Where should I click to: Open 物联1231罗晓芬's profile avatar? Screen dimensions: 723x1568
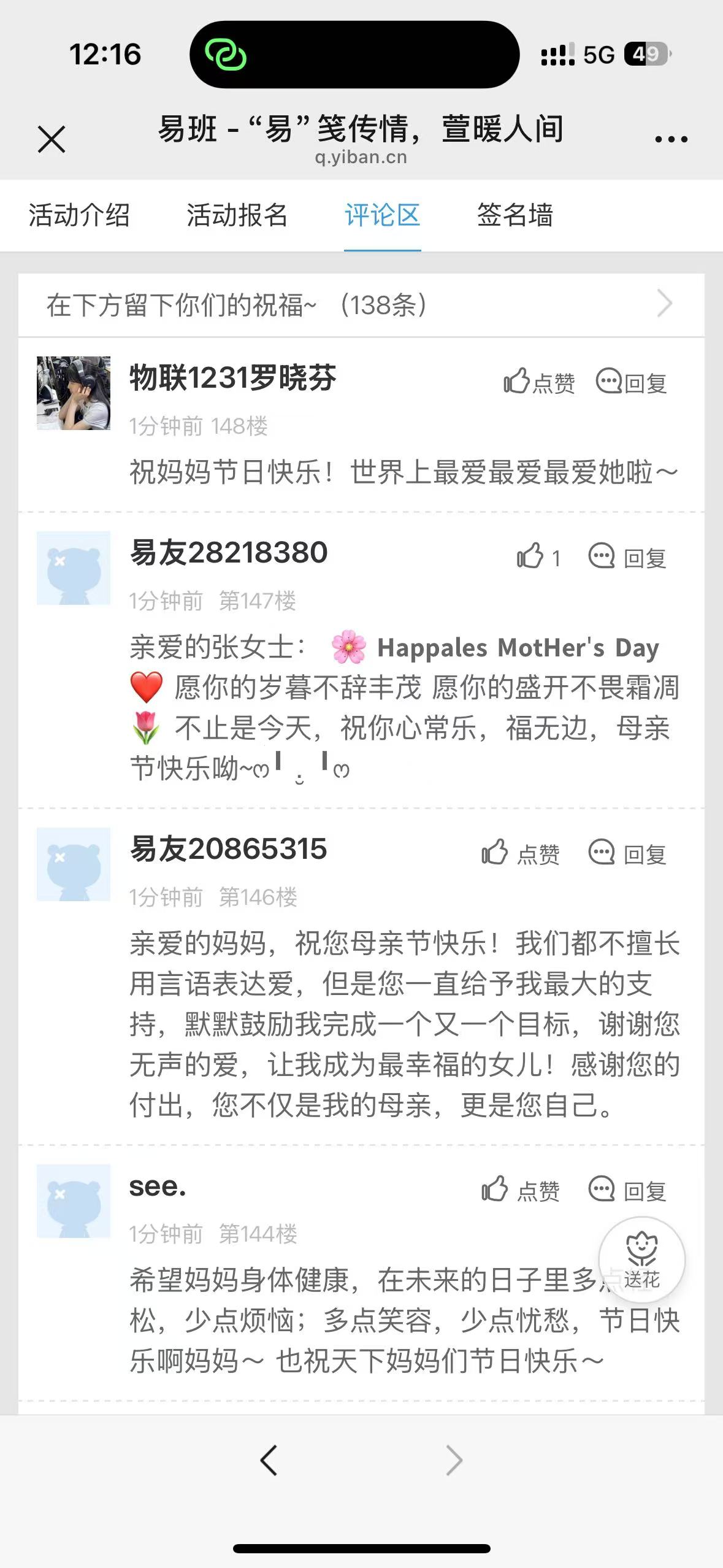point(74,393)
